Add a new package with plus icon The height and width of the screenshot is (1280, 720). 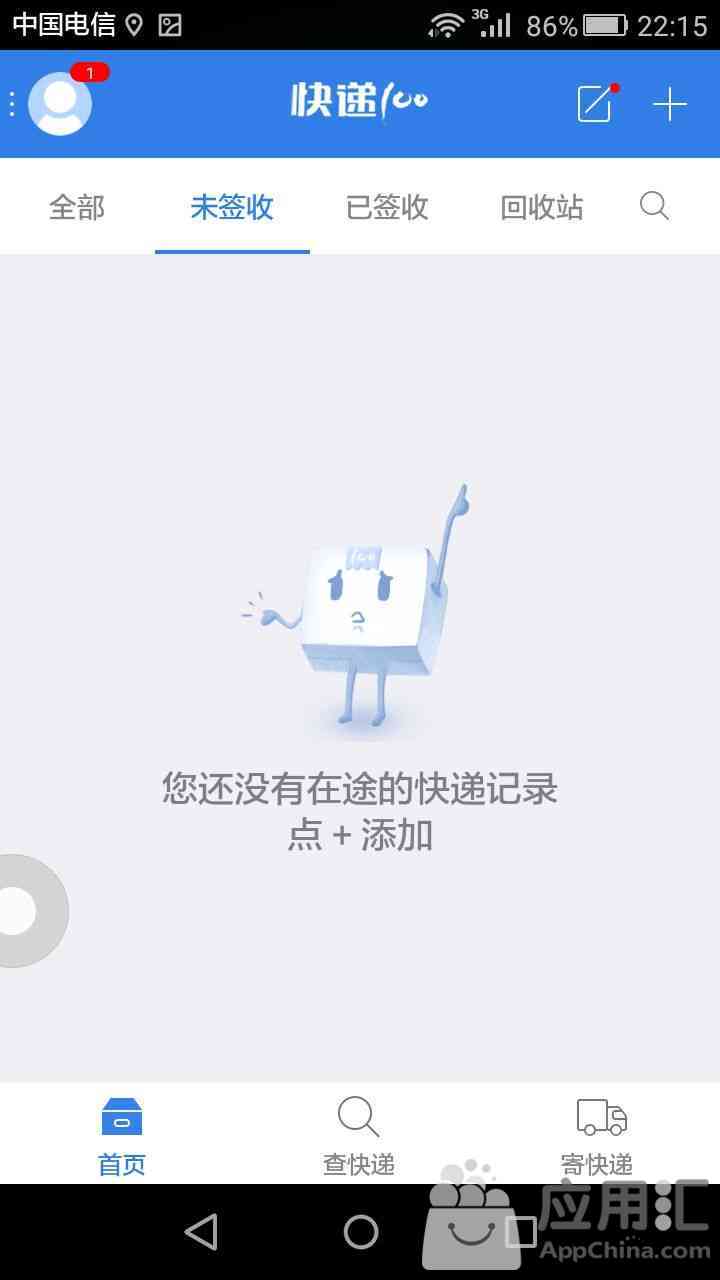tap(669, 104)
